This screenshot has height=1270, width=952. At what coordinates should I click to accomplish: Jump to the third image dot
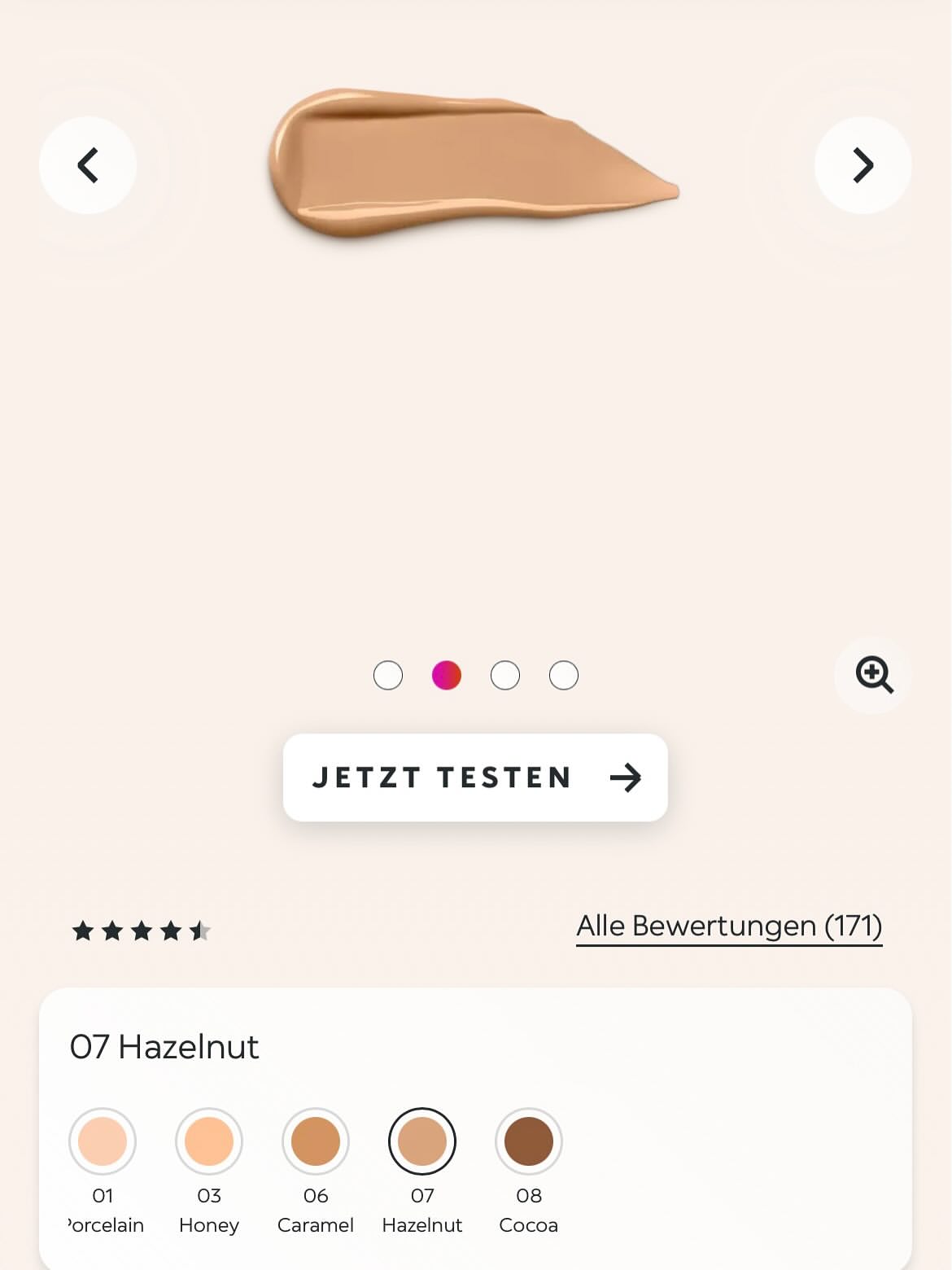coord(505,676)
